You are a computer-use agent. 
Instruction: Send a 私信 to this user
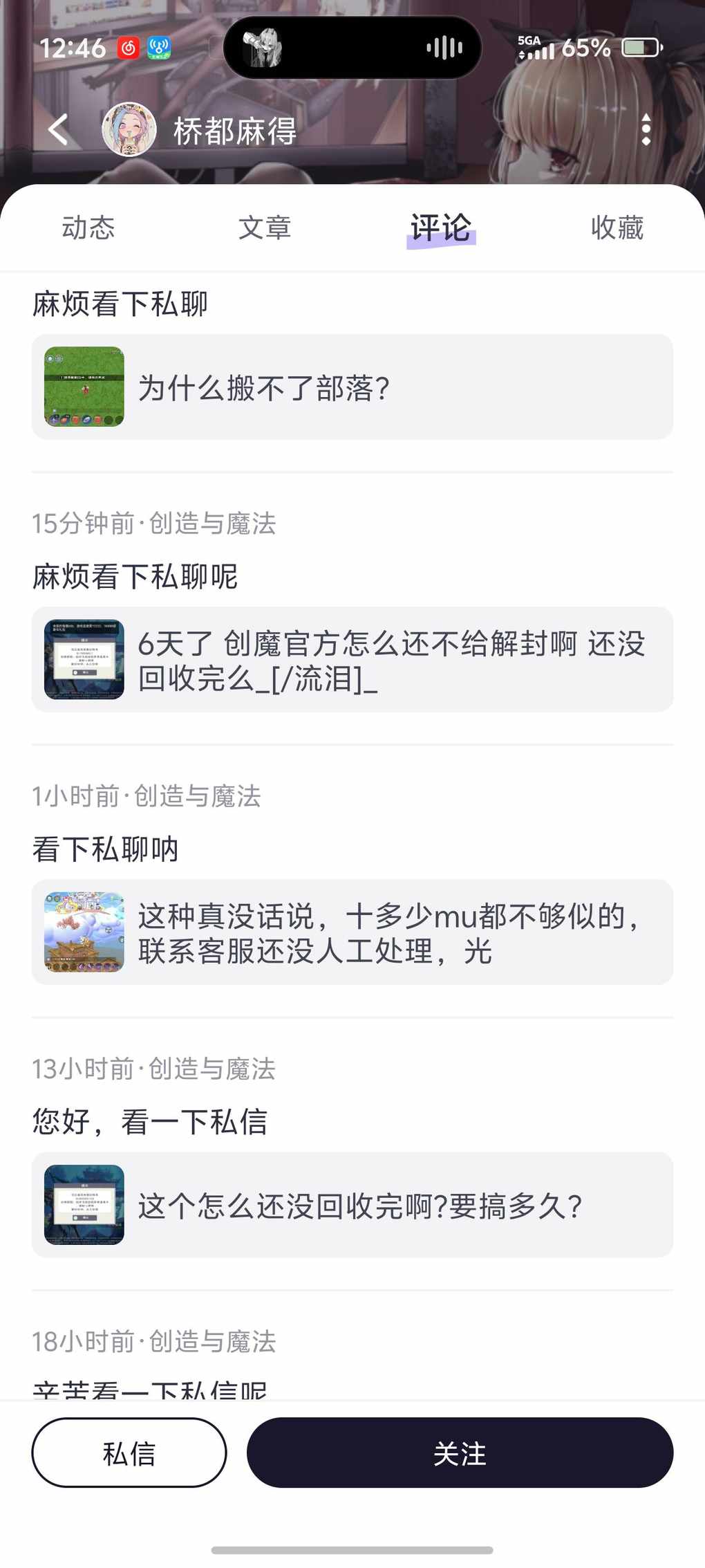[x=129, y=1452]
